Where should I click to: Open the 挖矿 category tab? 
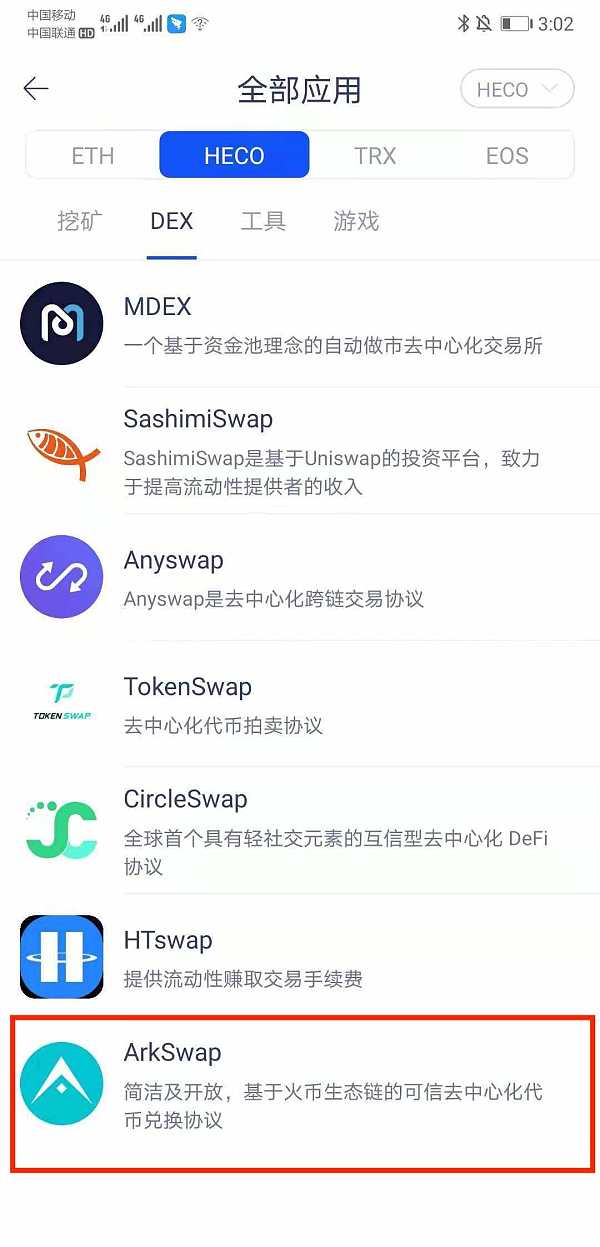pos(80,221)
